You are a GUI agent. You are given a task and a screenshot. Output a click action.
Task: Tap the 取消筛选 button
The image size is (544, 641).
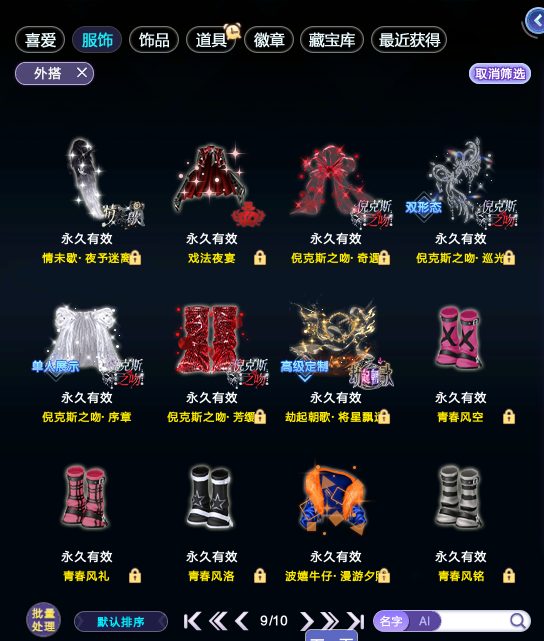click(499, 74)
